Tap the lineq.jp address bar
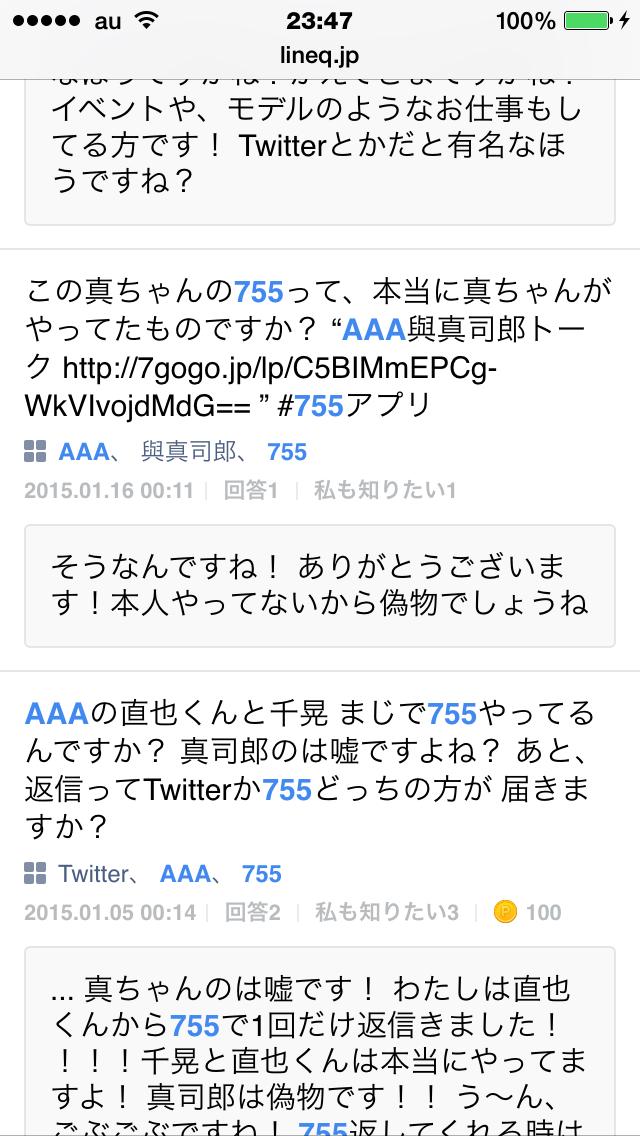This screenshot has height=1136, width=640. (320, 56)
